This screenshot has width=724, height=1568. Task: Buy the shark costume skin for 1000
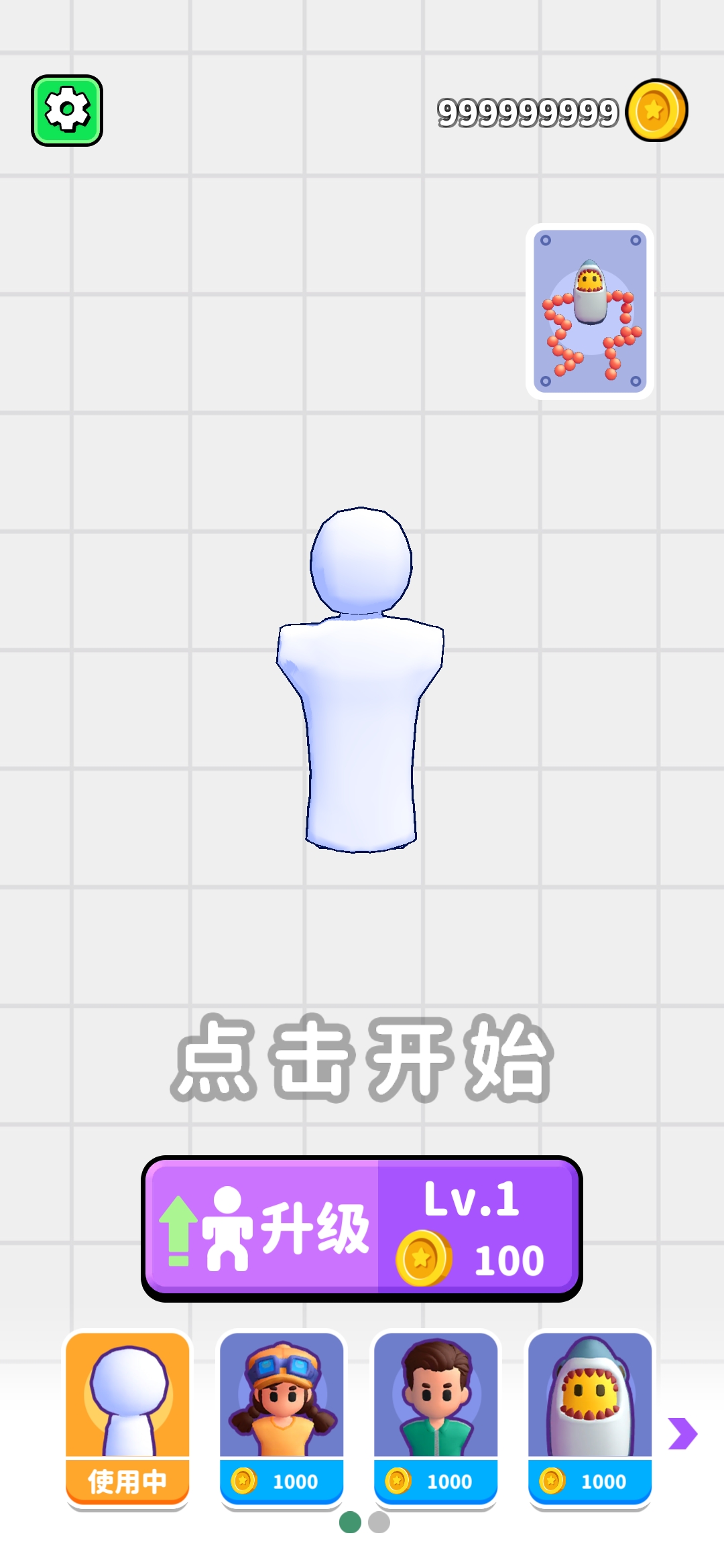590,1419
